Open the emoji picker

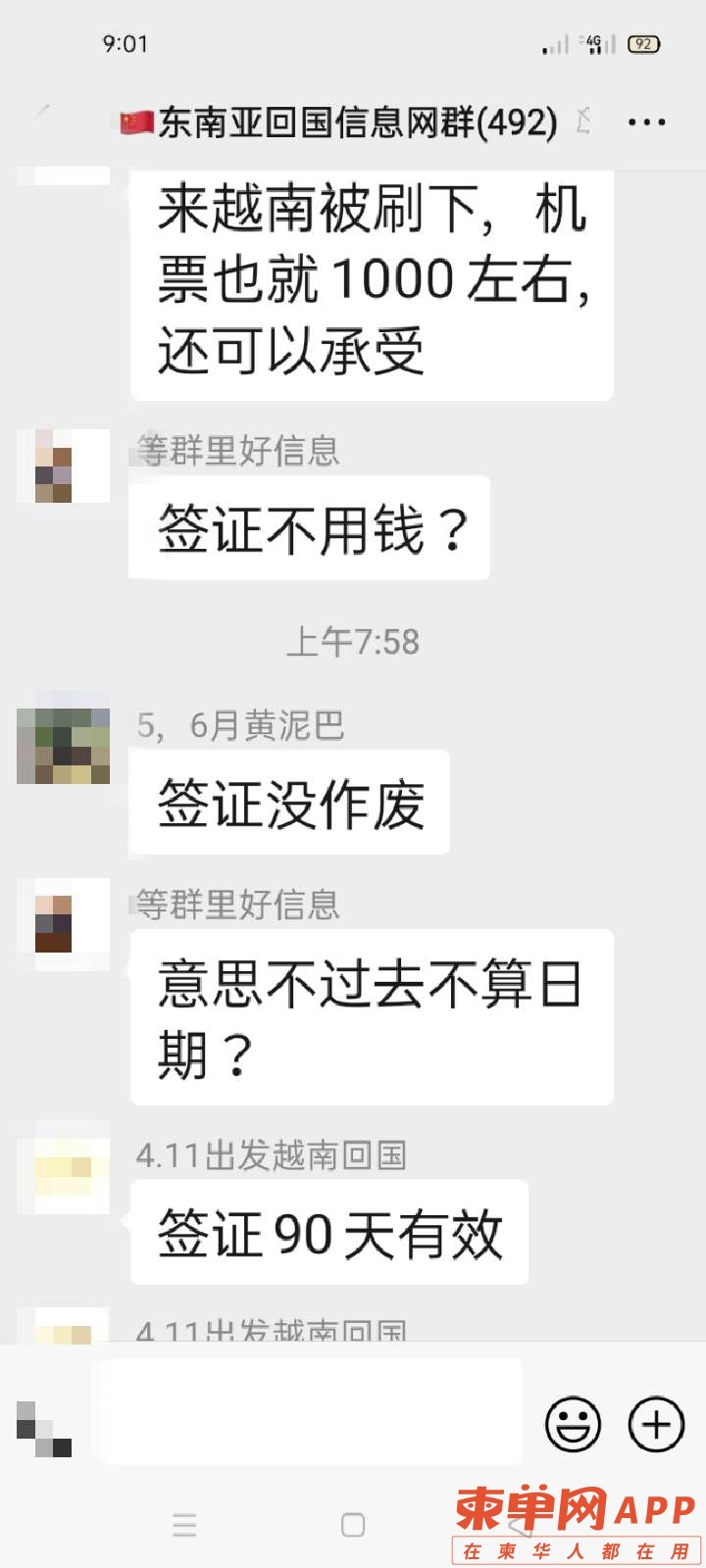[x=573, y=1423]
